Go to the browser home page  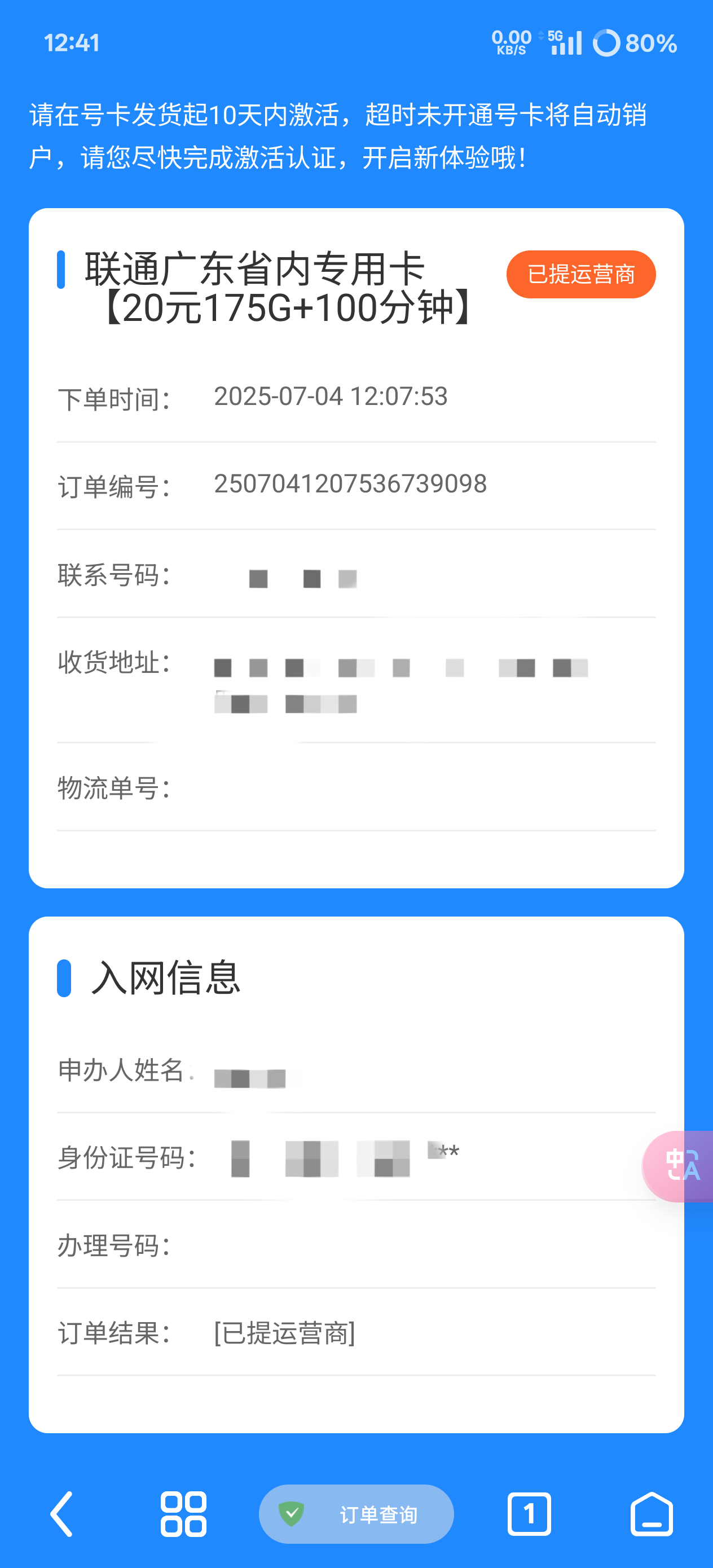[x=651, y=1513]
